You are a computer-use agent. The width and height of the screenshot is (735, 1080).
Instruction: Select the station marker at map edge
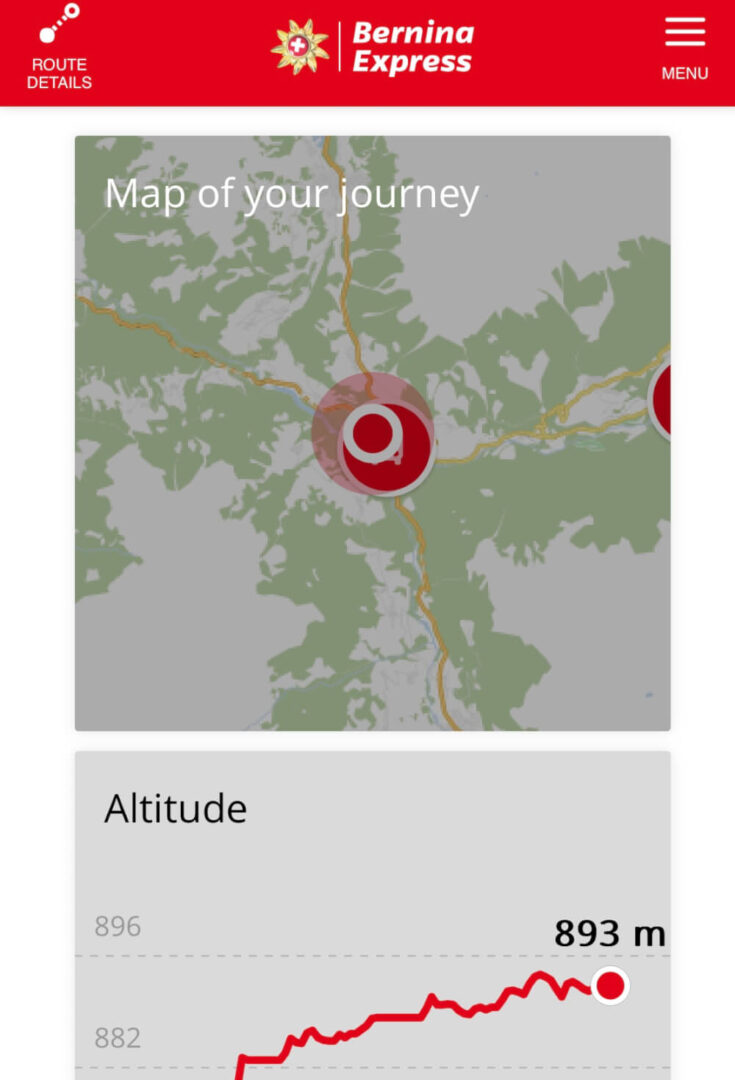[661, 400]
